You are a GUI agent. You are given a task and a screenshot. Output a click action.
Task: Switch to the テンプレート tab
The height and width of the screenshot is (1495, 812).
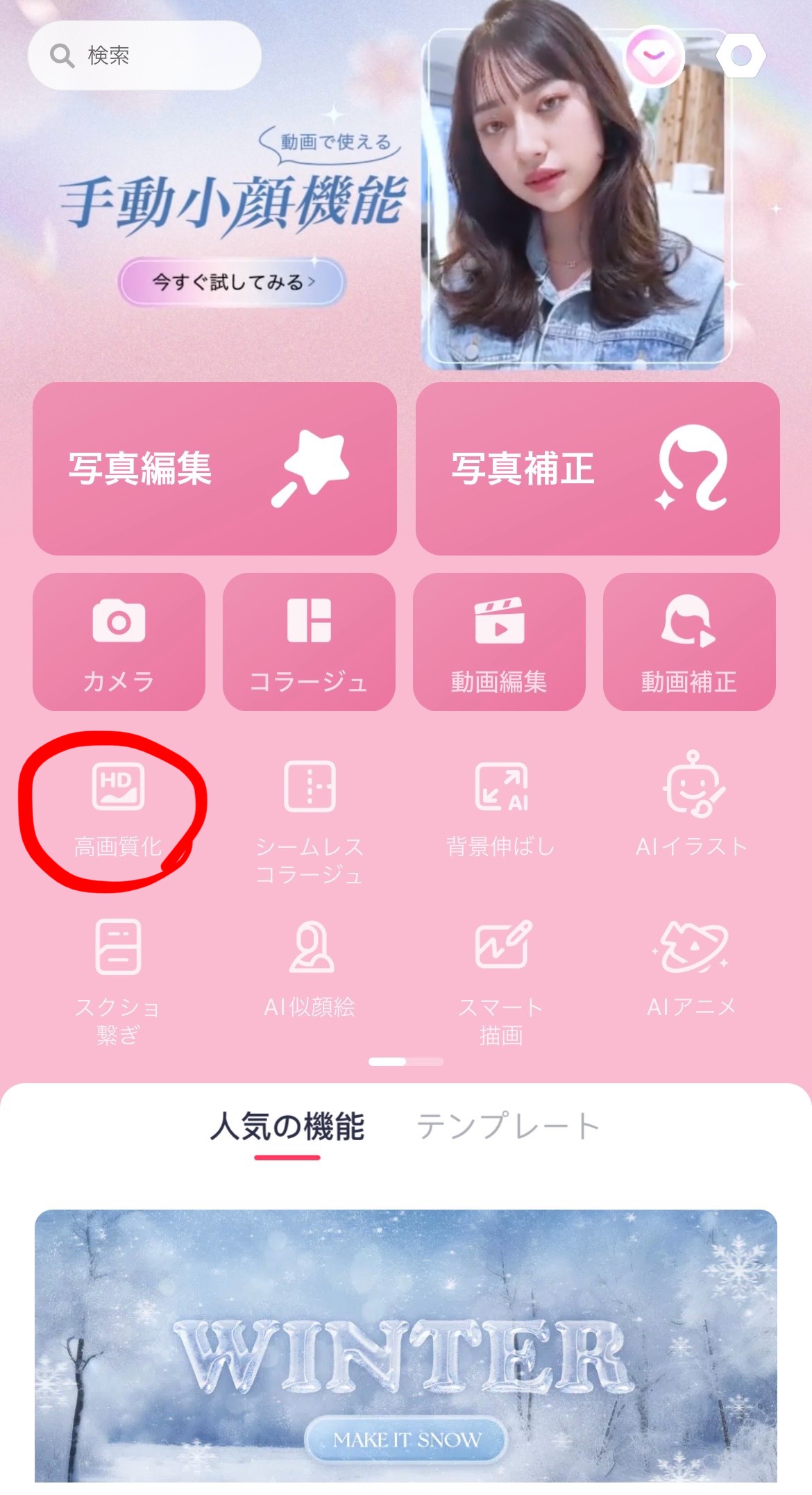coord(508,1126)
